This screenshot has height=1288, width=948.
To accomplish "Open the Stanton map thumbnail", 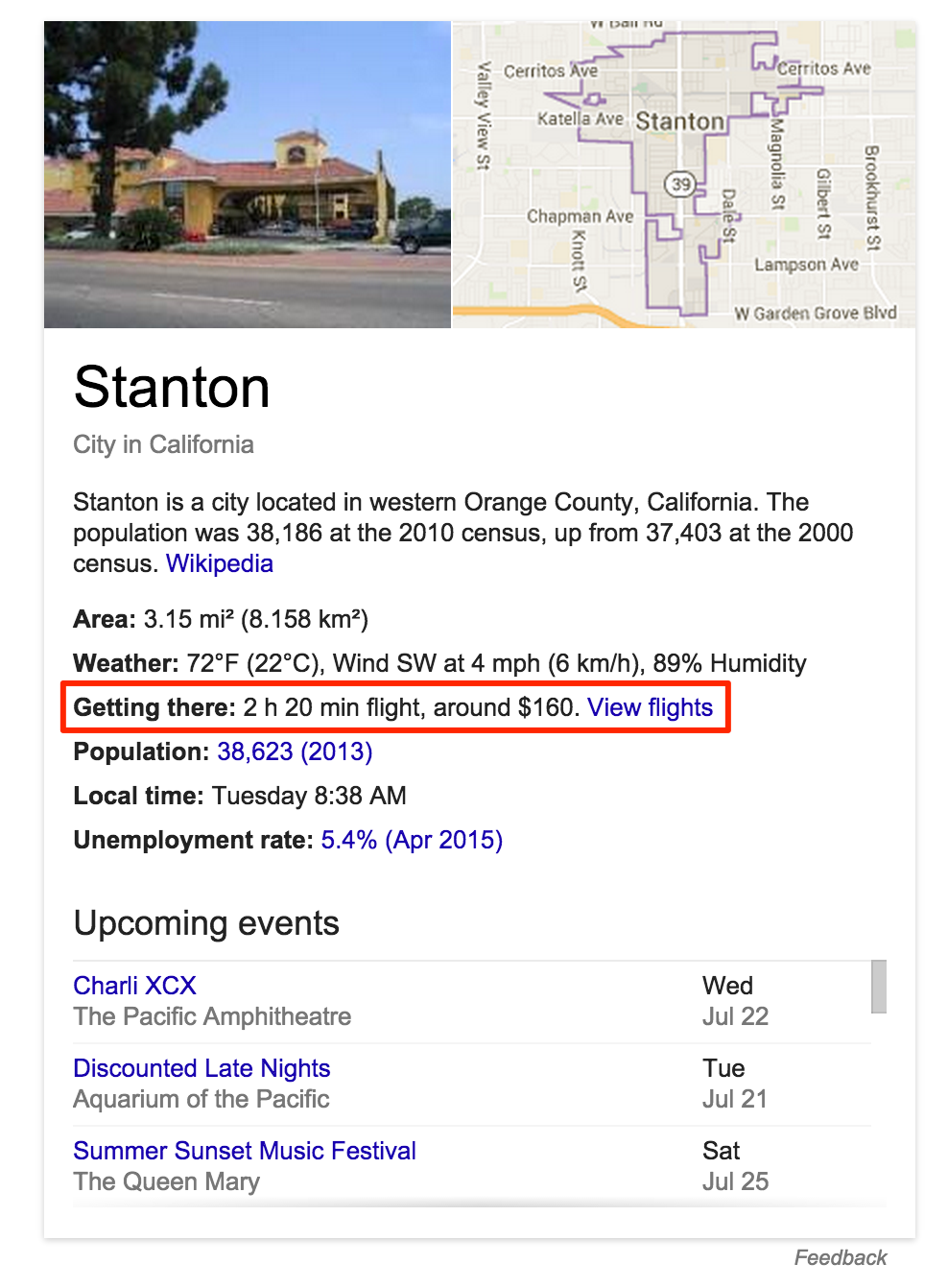I will [683, 175].
